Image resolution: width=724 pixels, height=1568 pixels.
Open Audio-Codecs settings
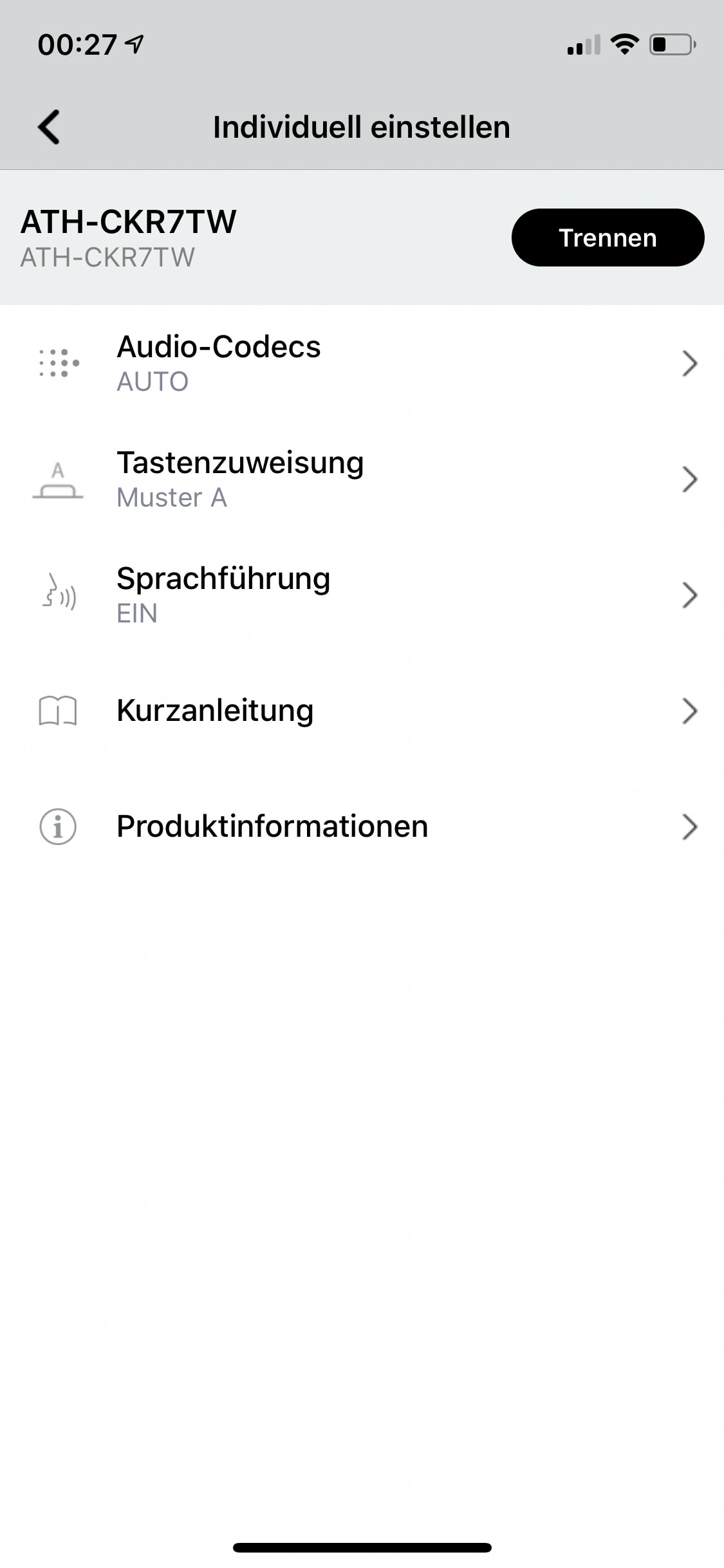tap(362, 363)
